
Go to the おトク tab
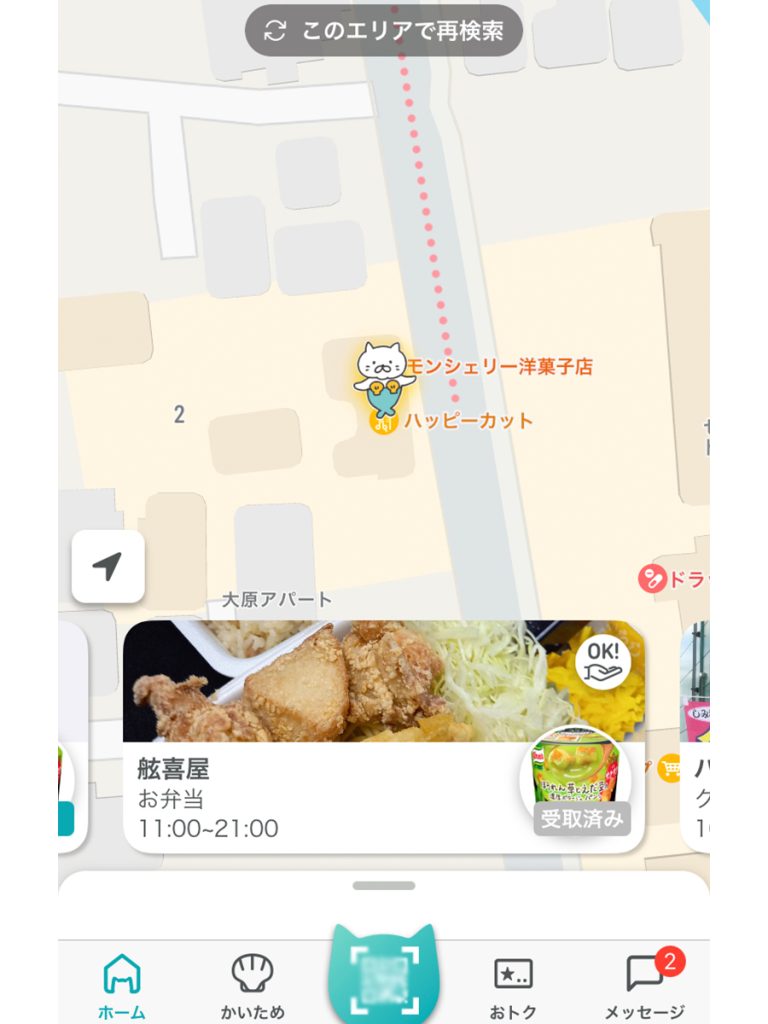[x=513, y=985]
